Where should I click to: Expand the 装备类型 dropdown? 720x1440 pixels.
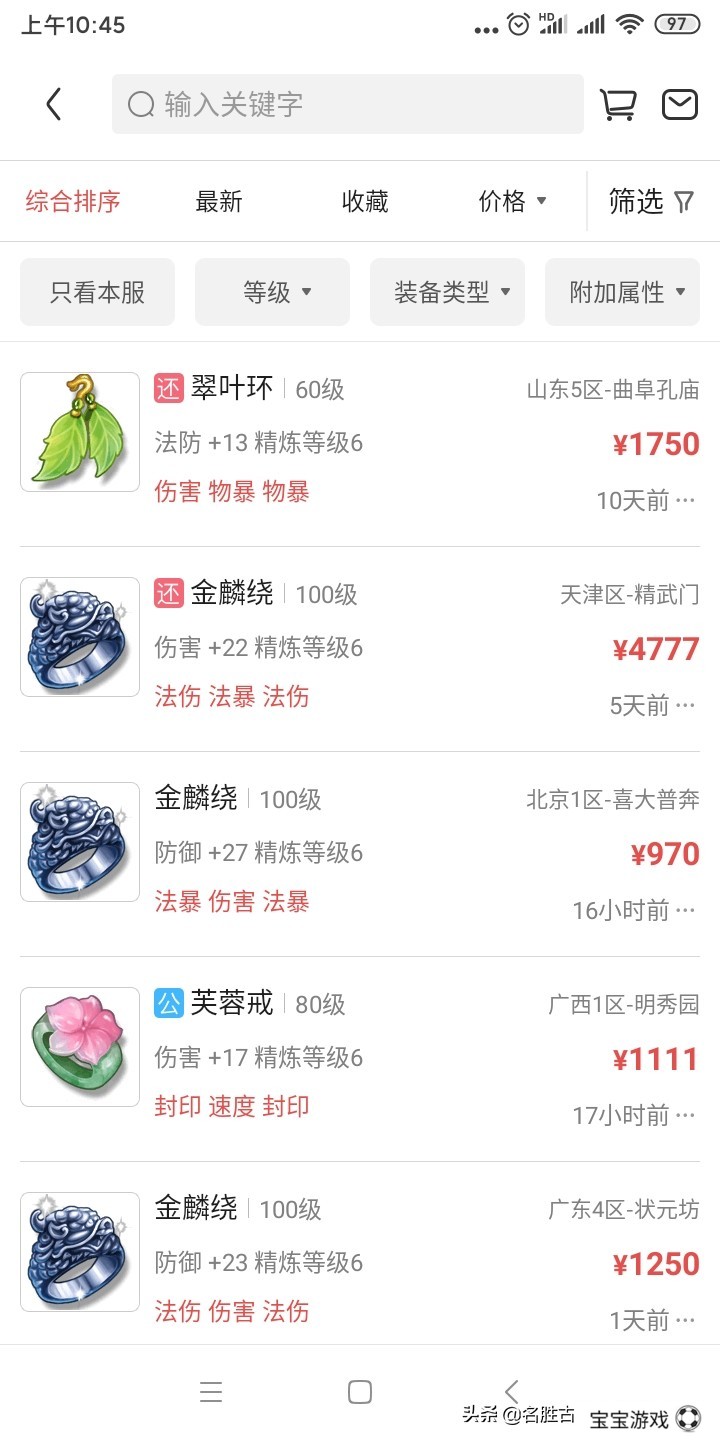tap(447, 292)
